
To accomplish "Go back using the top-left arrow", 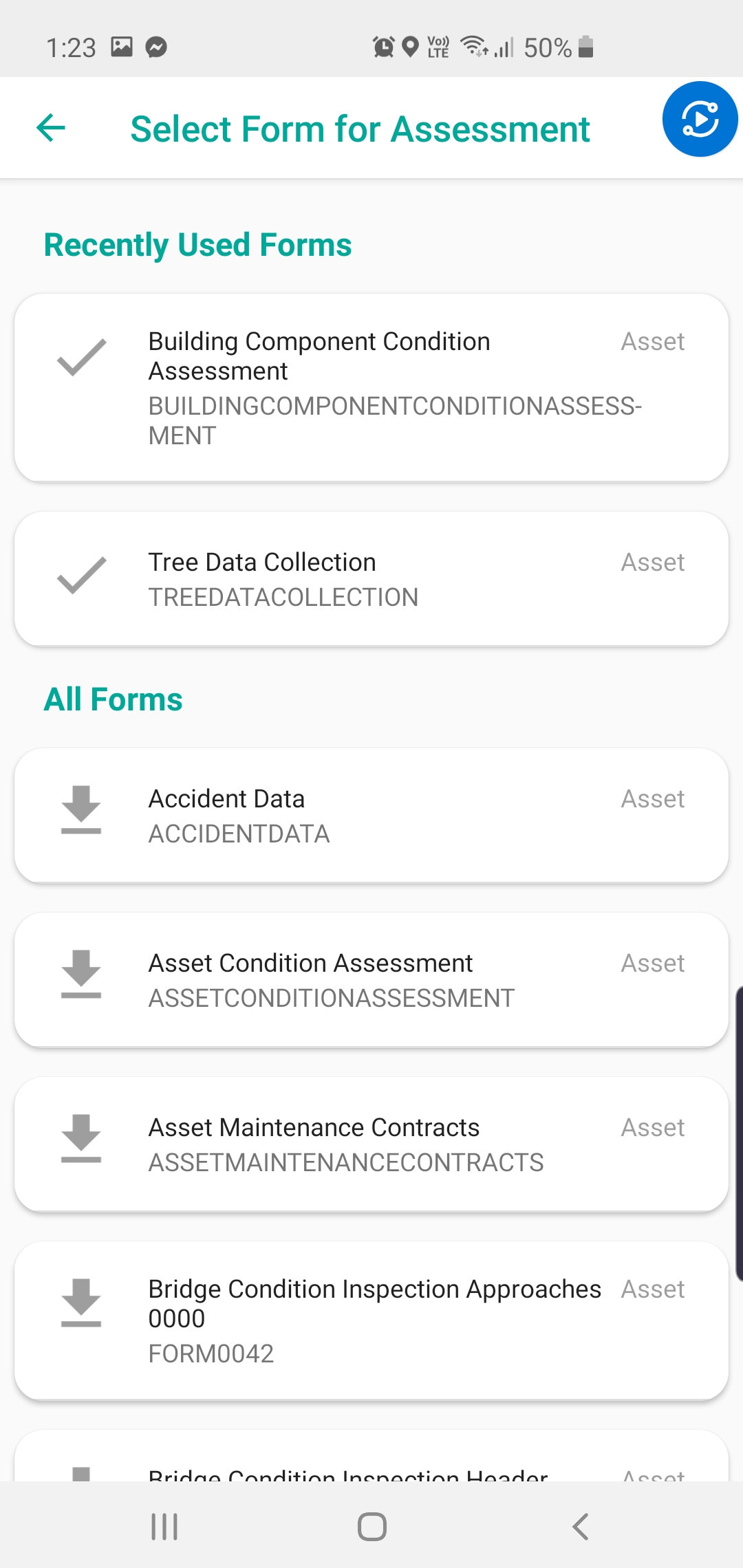I will pyautogui.click(x=51, y=128).
